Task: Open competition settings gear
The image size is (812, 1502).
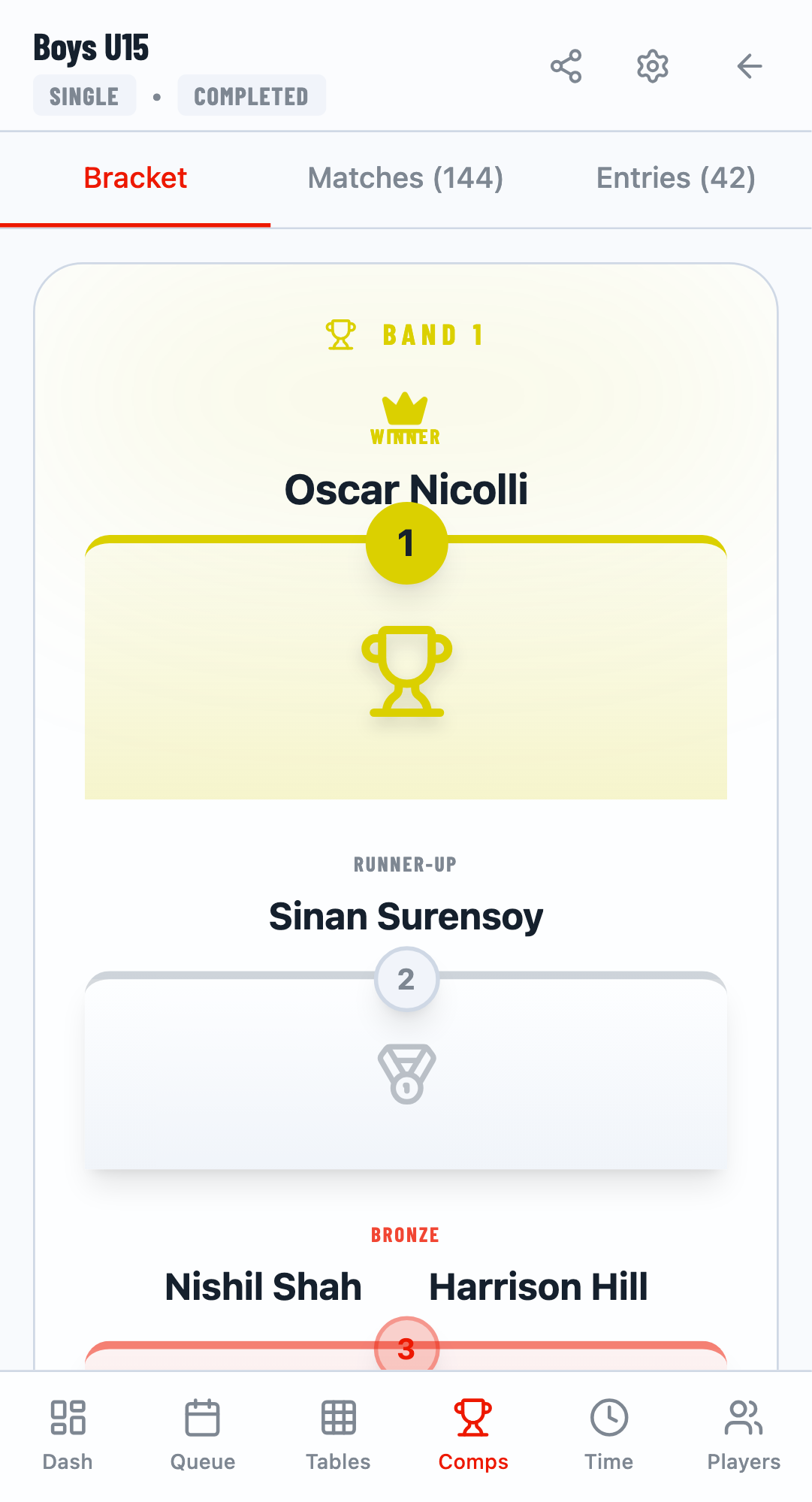Action: (x=652, y=66)
